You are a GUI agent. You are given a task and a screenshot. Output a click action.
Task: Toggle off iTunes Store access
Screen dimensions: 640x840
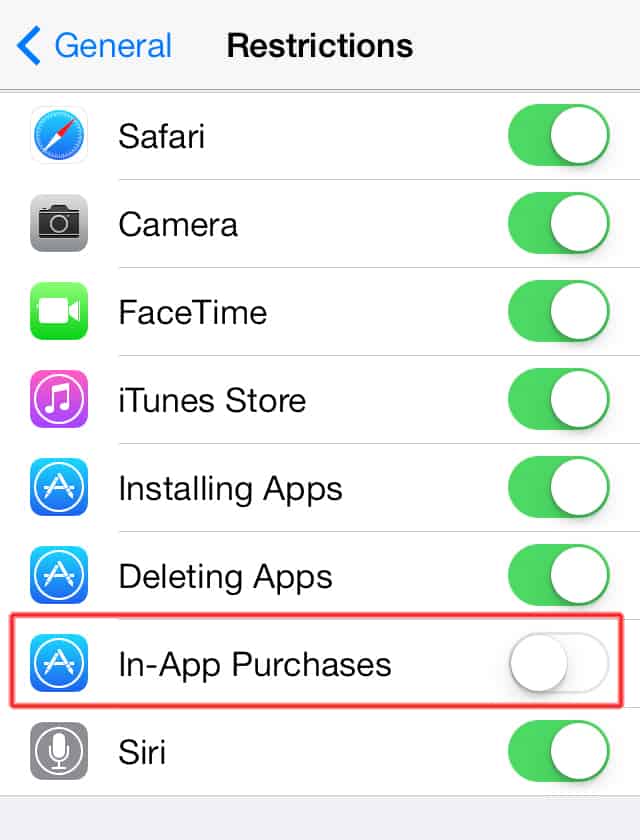(x=558, y=400)
